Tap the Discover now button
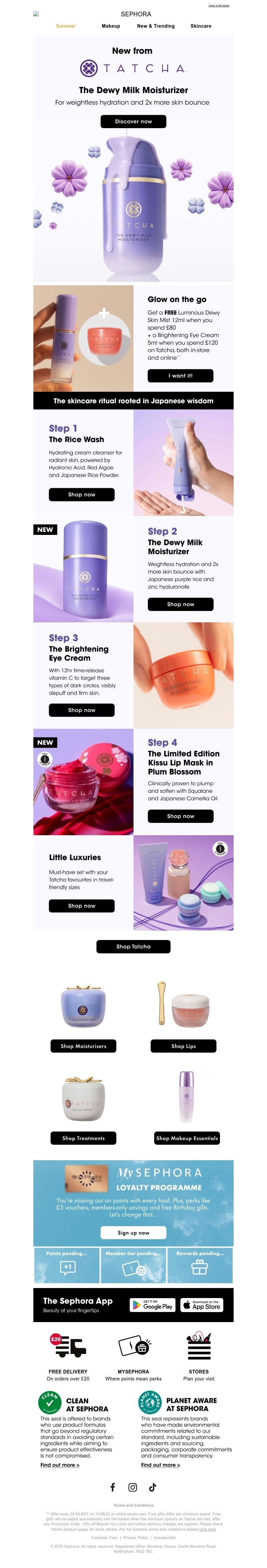This screenshot has width=267, height=1568. tap(133, 122)
